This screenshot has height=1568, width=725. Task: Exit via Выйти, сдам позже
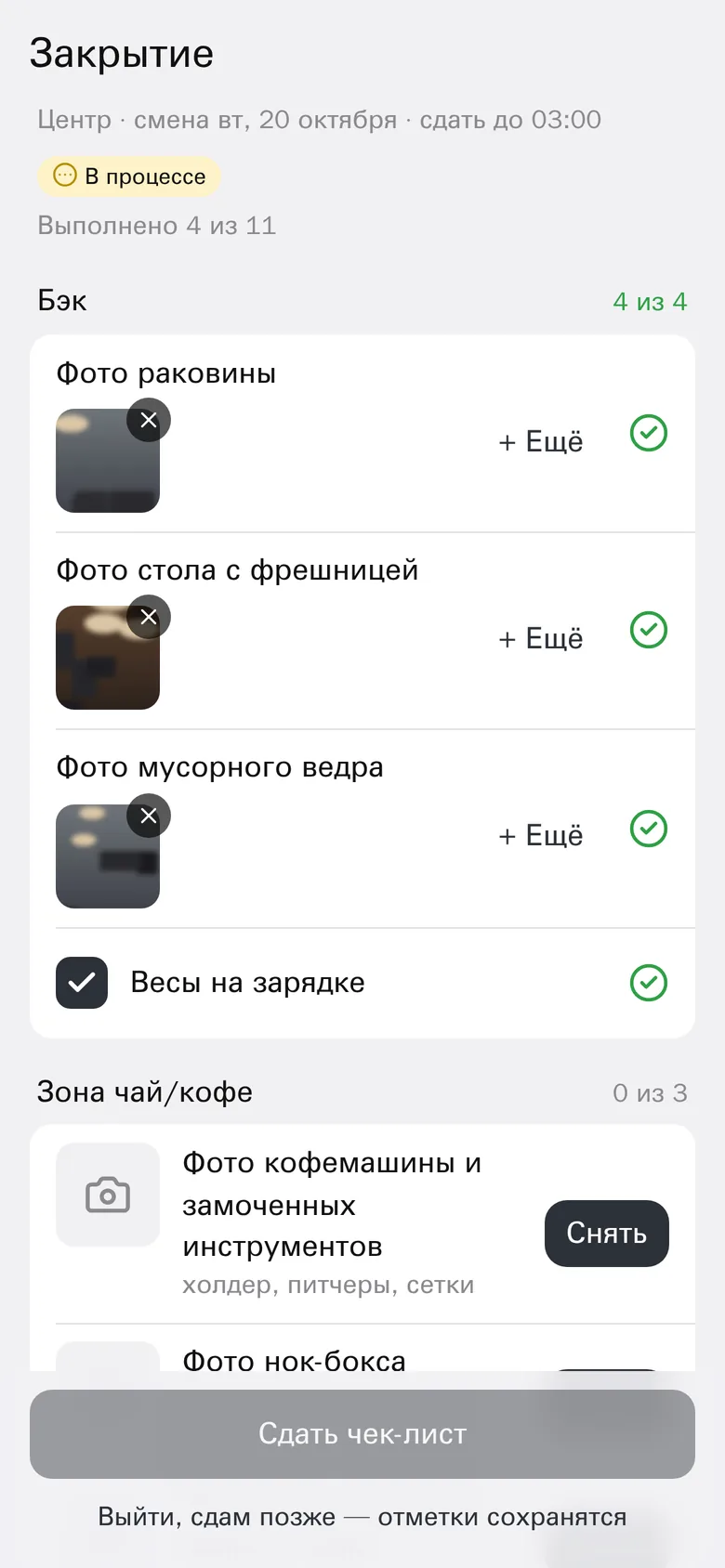[362, 1517]
